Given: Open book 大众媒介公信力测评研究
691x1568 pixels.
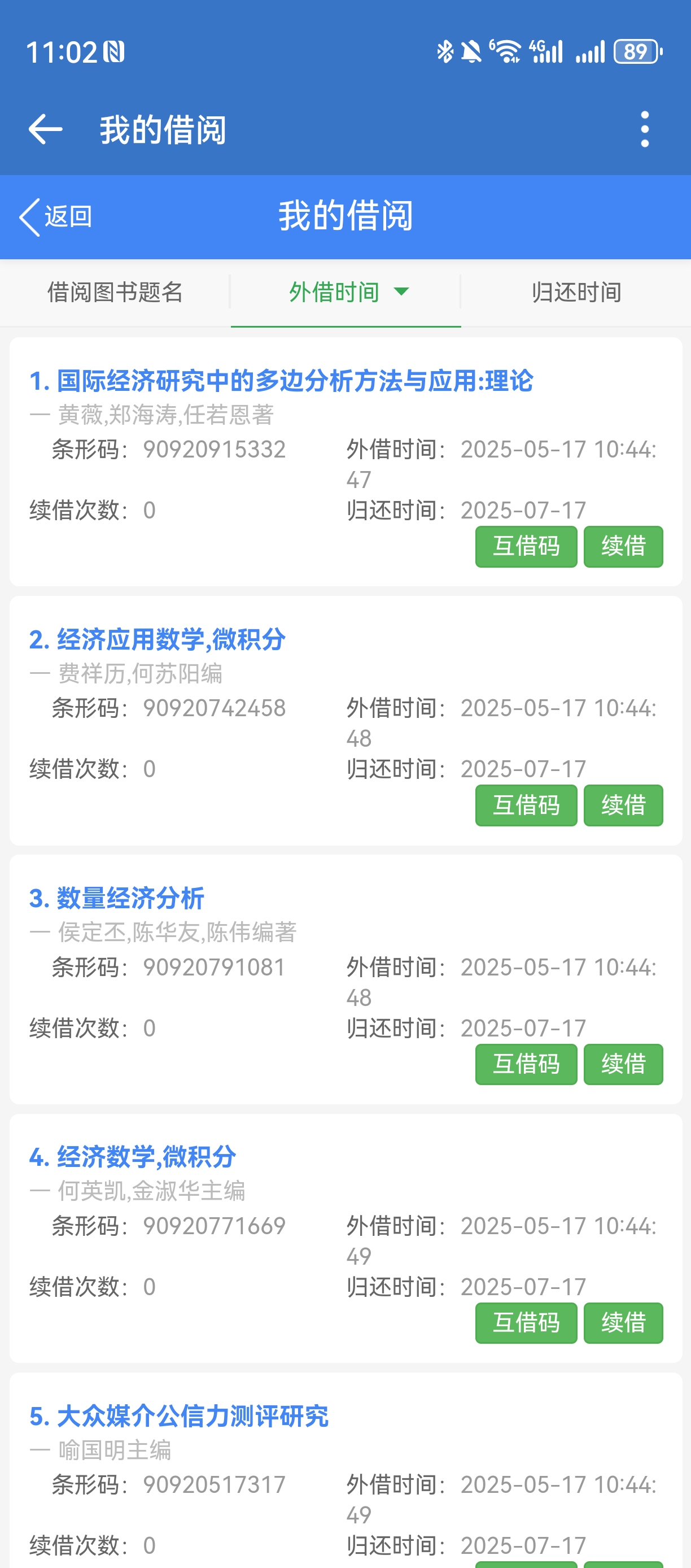Looking at the screenshot, I should click(179, 1417).
